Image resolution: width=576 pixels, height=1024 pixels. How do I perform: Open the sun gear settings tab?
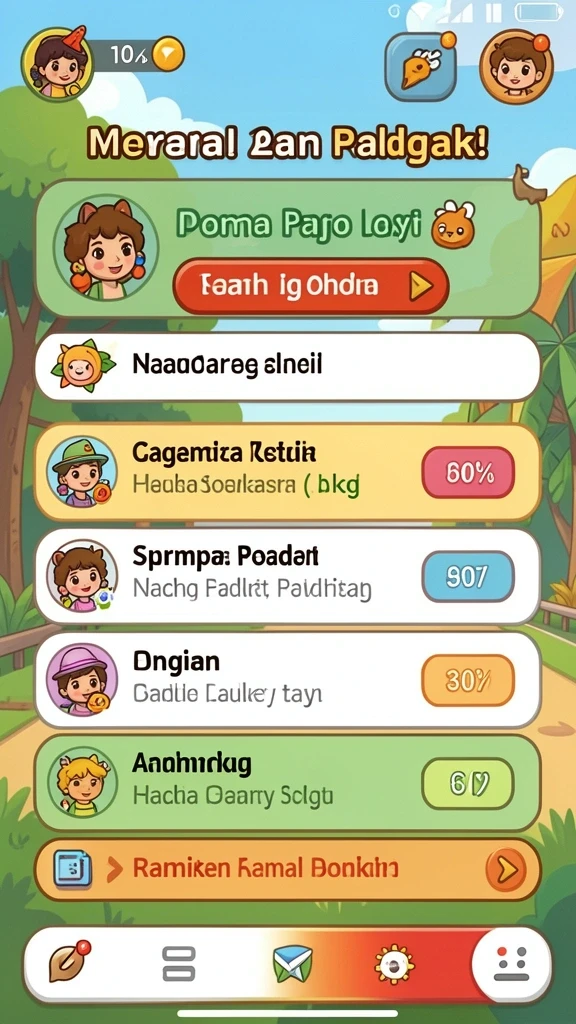(394, 964)
